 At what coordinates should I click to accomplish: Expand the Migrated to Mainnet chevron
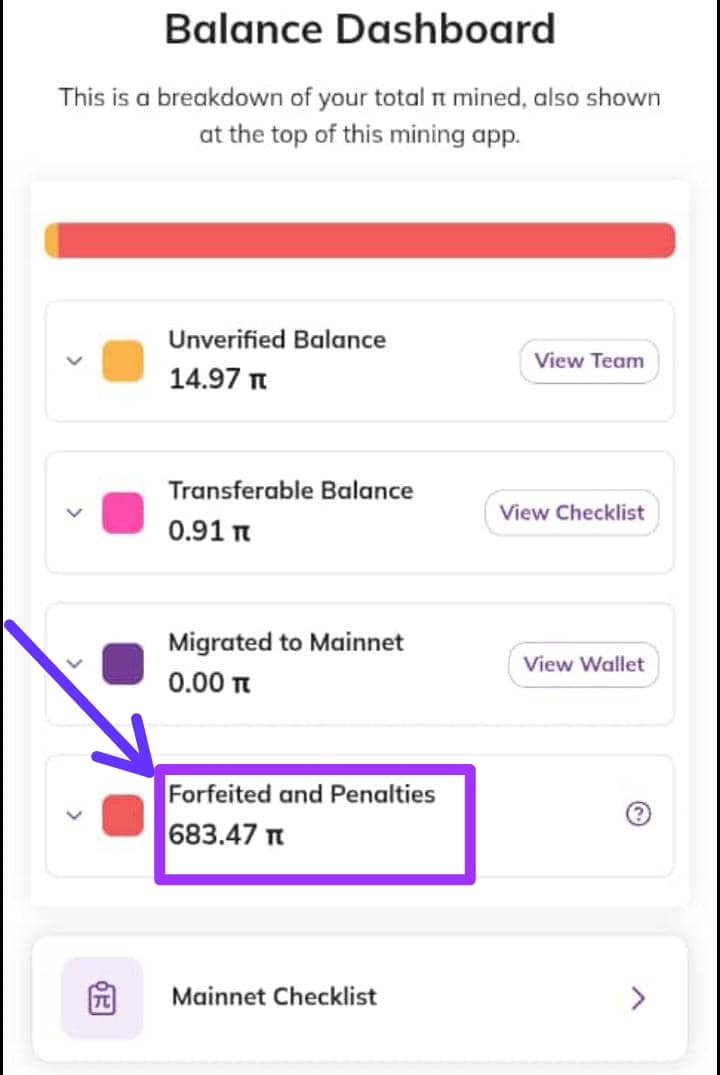click(x=74, y=663)
